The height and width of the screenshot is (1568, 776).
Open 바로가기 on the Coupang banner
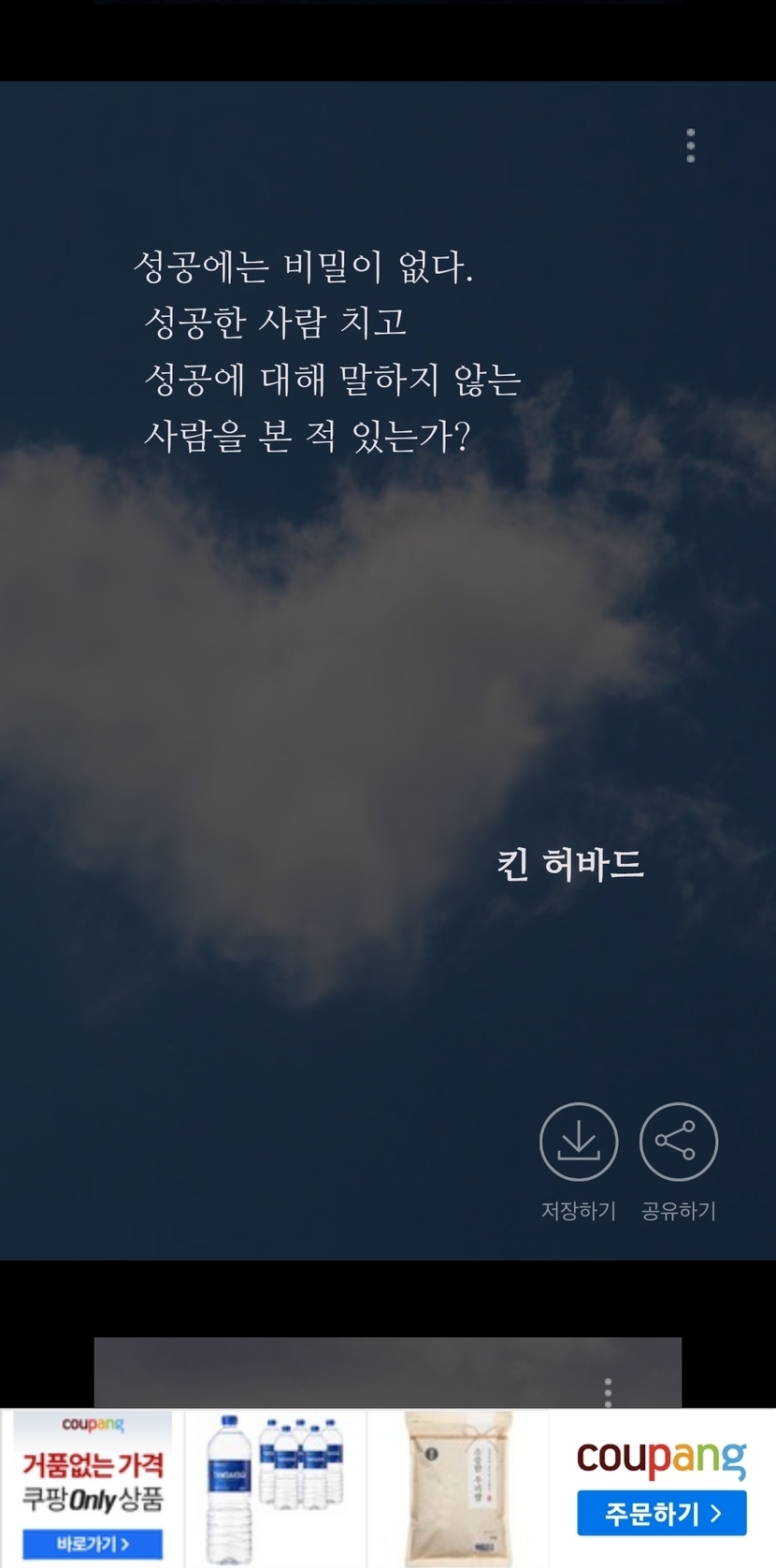pyautogui.click(x=93, y=1543)
